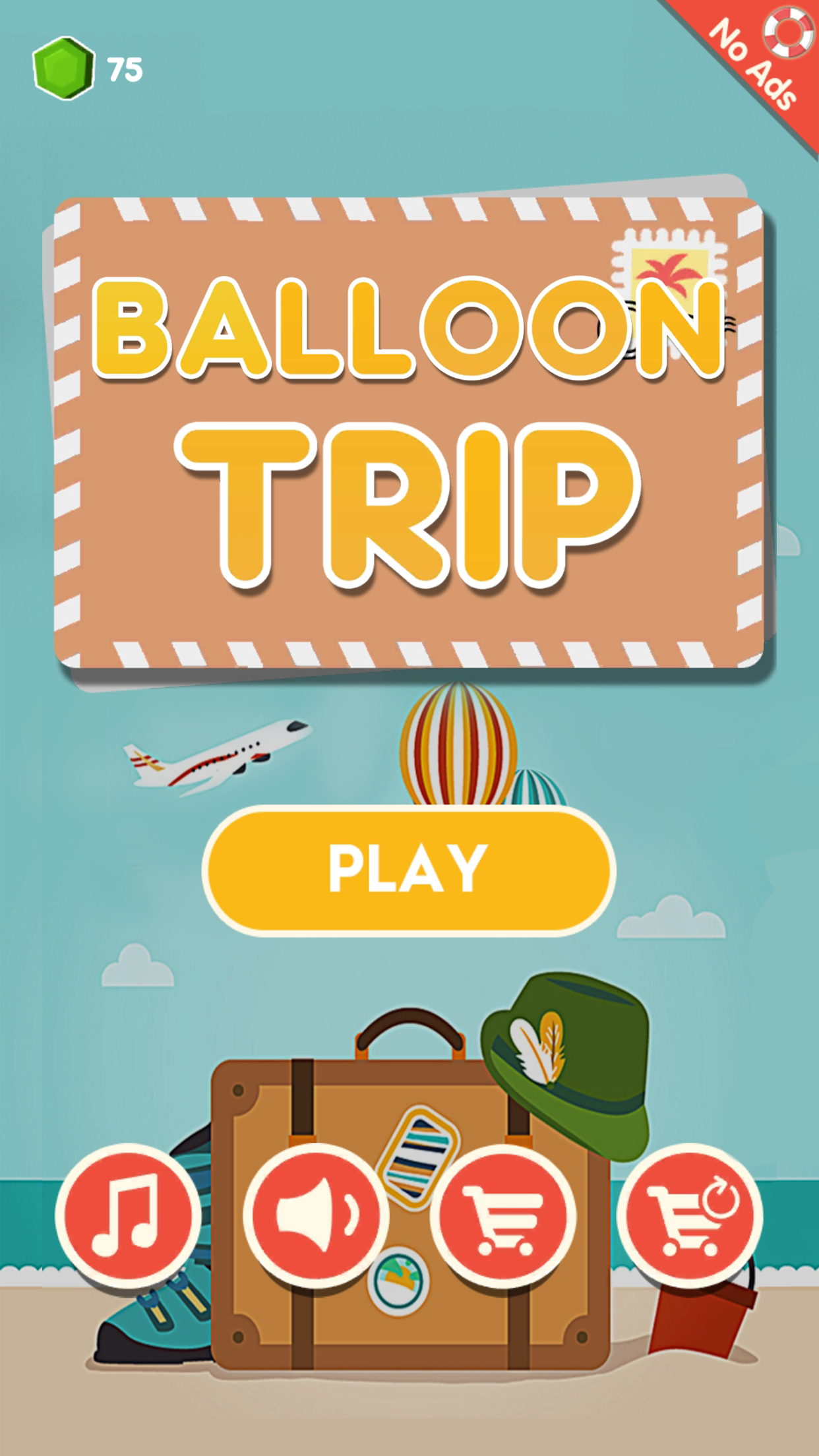This screenshot has height=1456, width=819.
Task: Open the shop cart
Action: pos(502,1215)
